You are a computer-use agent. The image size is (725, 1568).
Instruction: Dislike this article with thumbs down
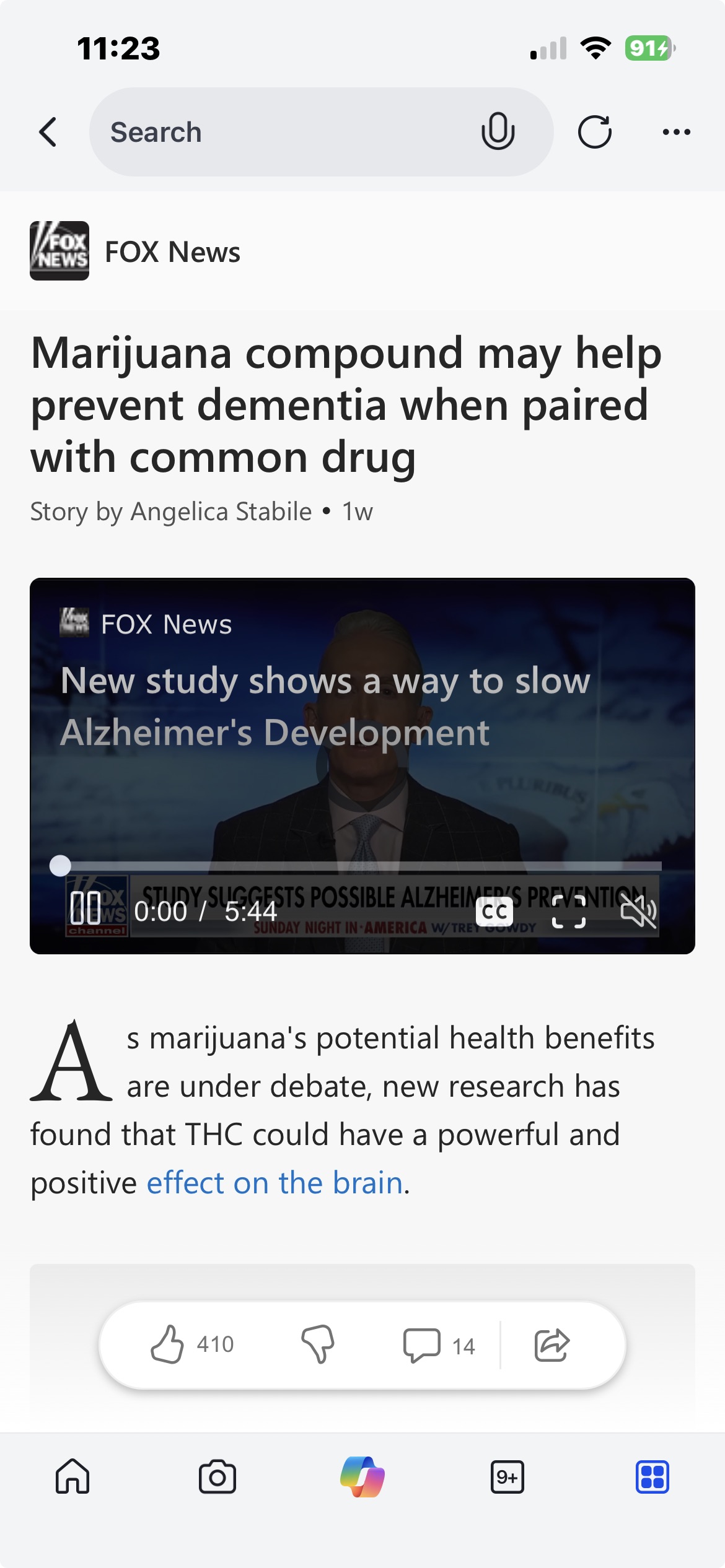tap(318, 1344)
